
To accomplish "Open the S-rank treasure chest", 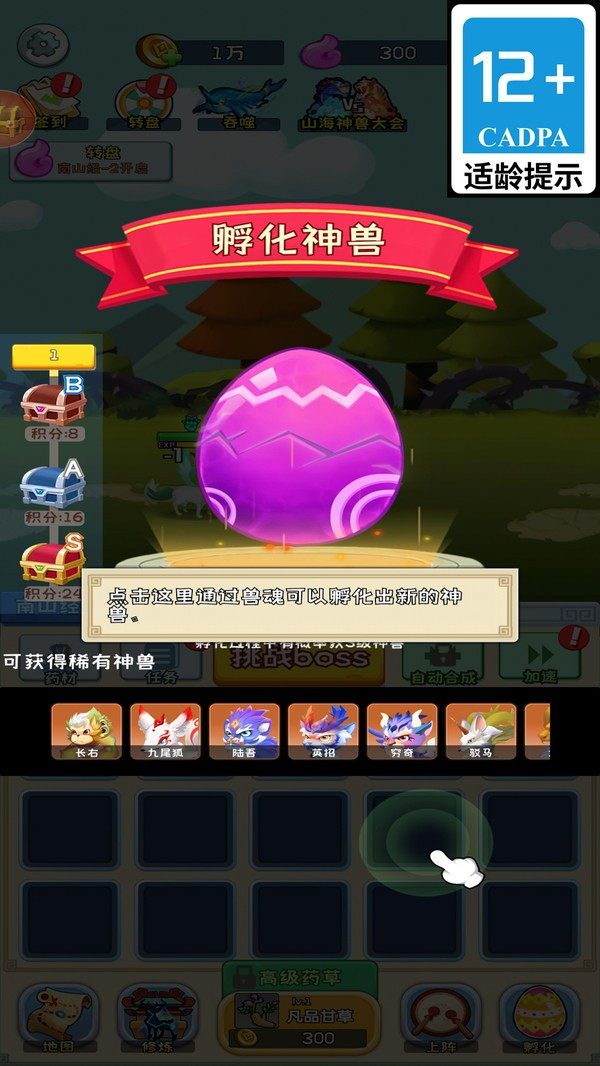I will pyautogui.click(x=53, y=562).
